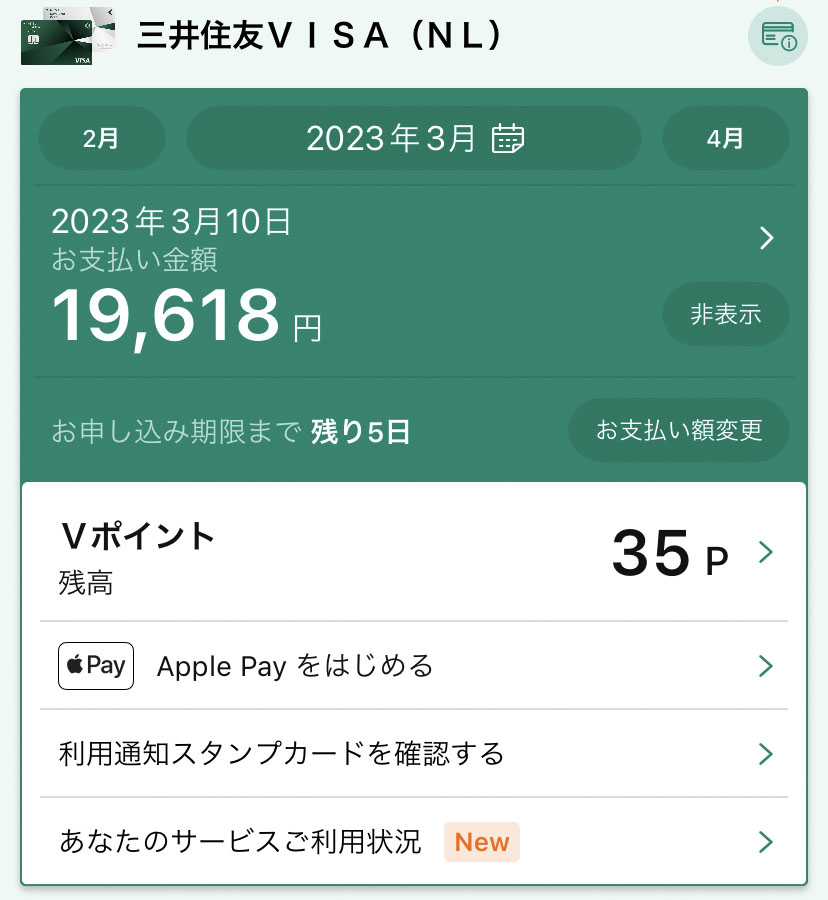Tap the お支払い額変更 button

pyautogui.click(x=679, y=431)
